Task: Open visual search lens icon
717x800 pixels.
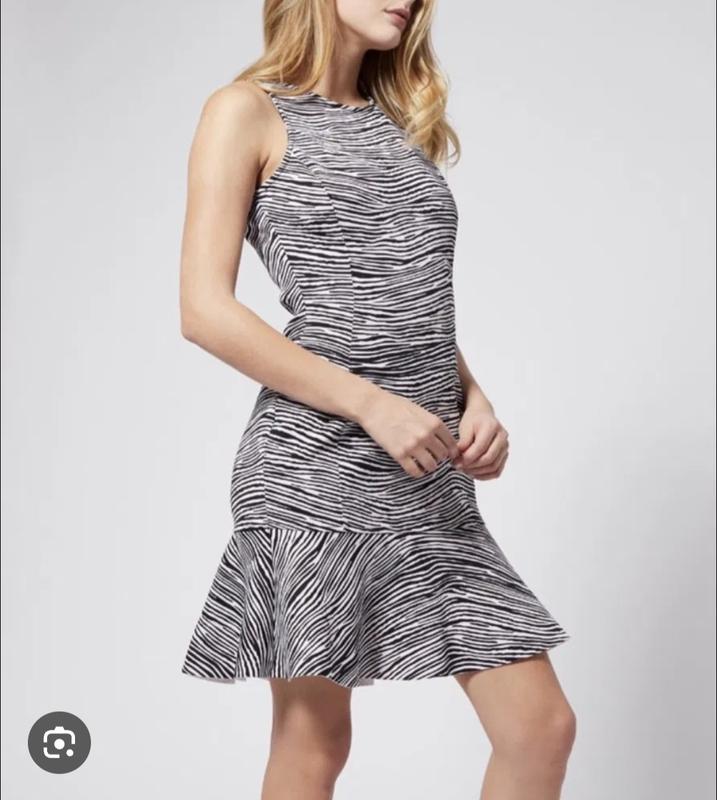Action: [x=59, y=742]
